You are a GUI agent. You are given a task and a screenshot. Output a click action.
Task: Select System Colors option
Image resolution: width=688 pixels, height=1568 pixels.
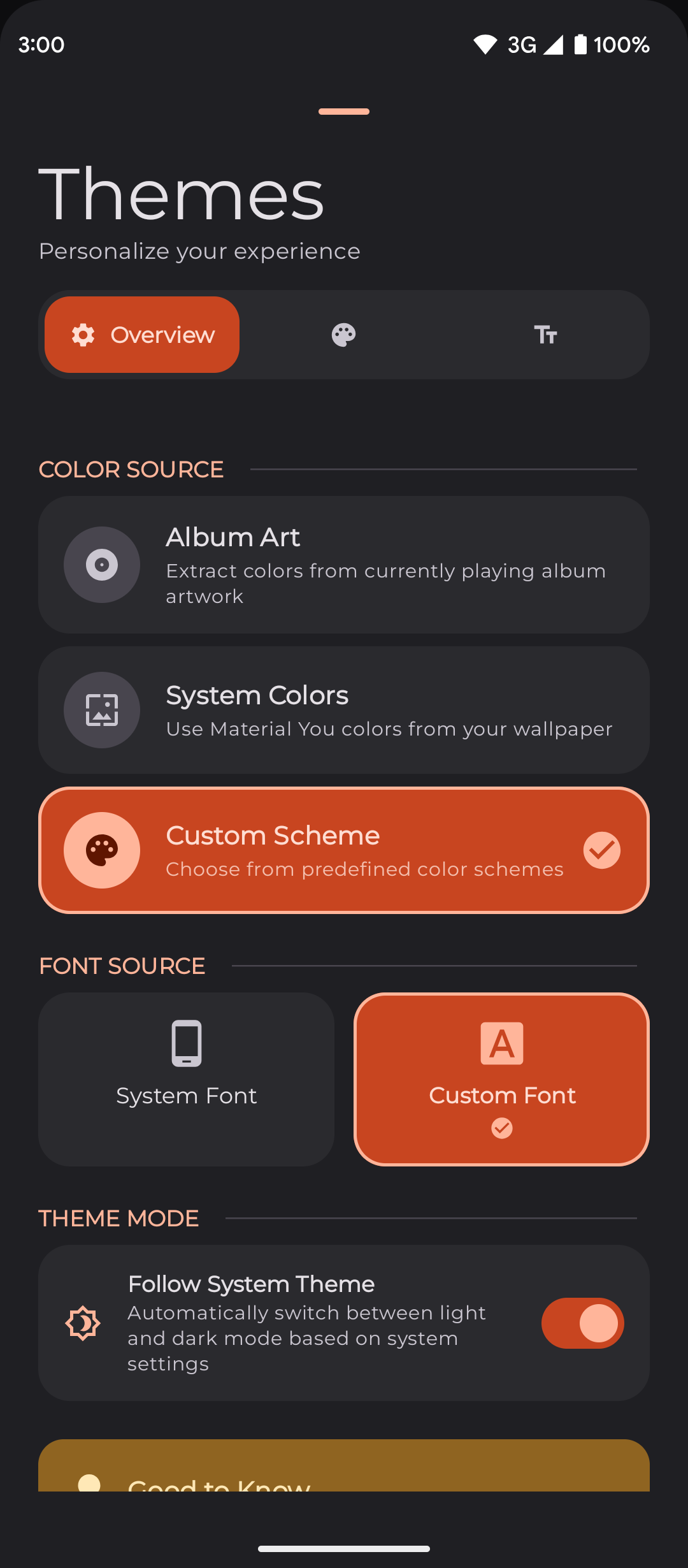(x=344, y=710)
